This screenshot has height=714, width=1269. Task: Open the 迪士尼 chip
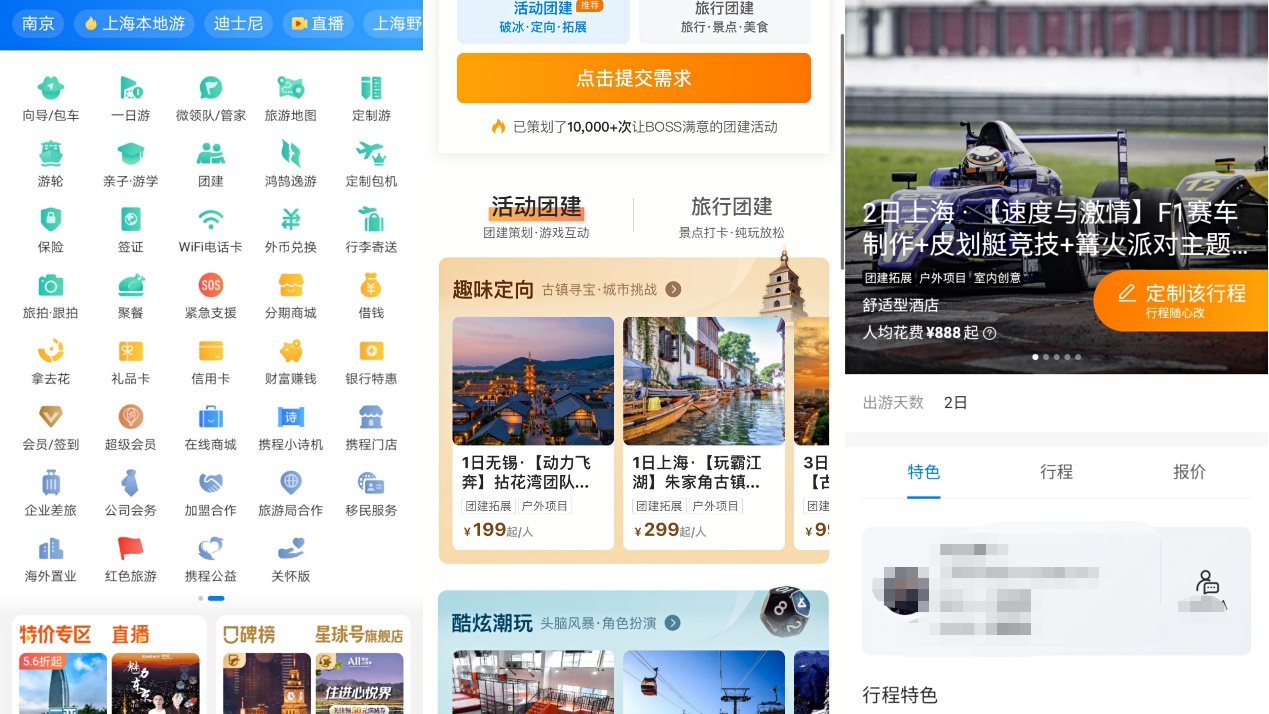[238, 23]
